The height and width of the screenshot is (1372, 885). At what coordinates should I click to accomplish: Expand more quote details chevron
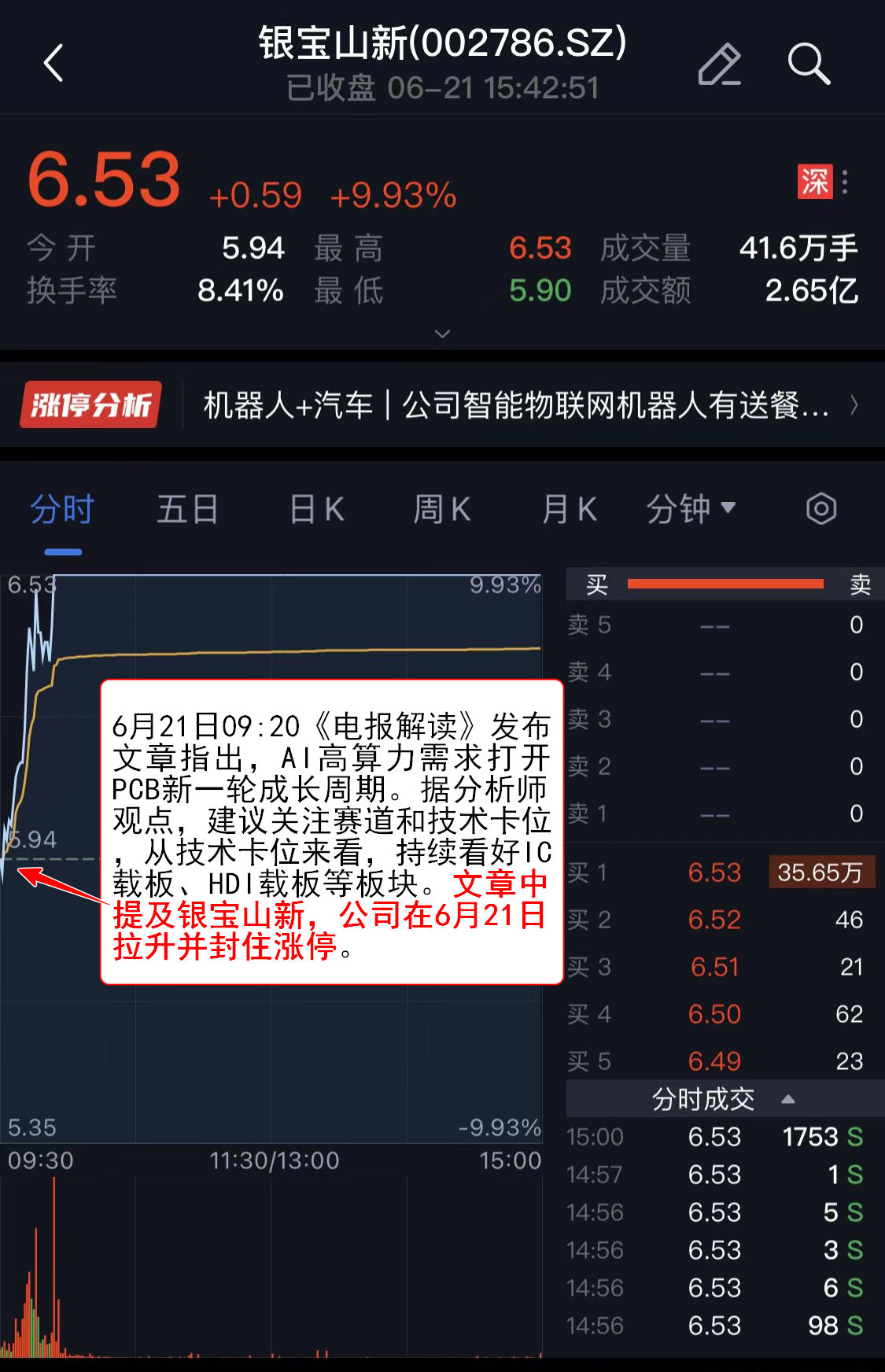(x=442, y=334)
